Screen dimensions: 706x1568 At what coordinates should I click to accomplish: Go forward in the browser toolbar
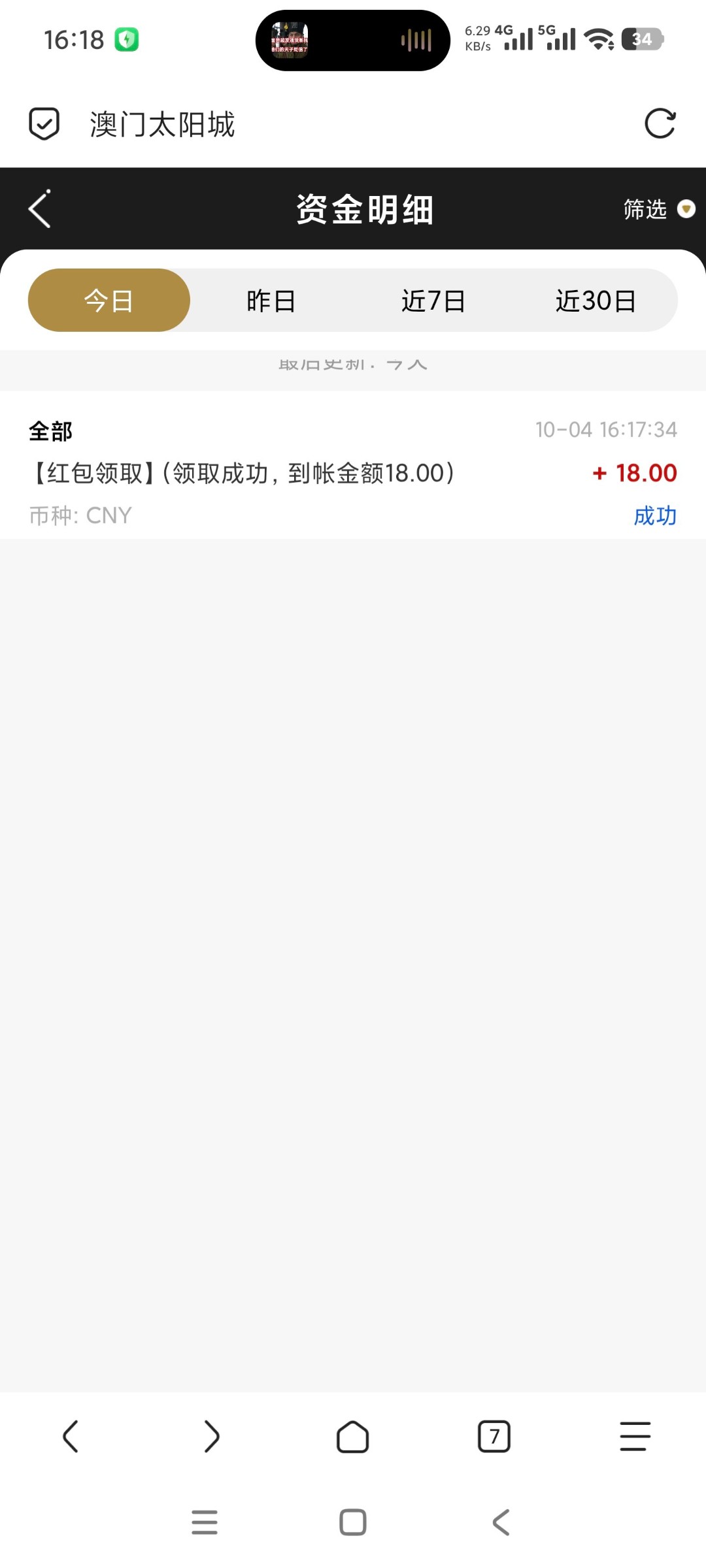pos(212,1436)
